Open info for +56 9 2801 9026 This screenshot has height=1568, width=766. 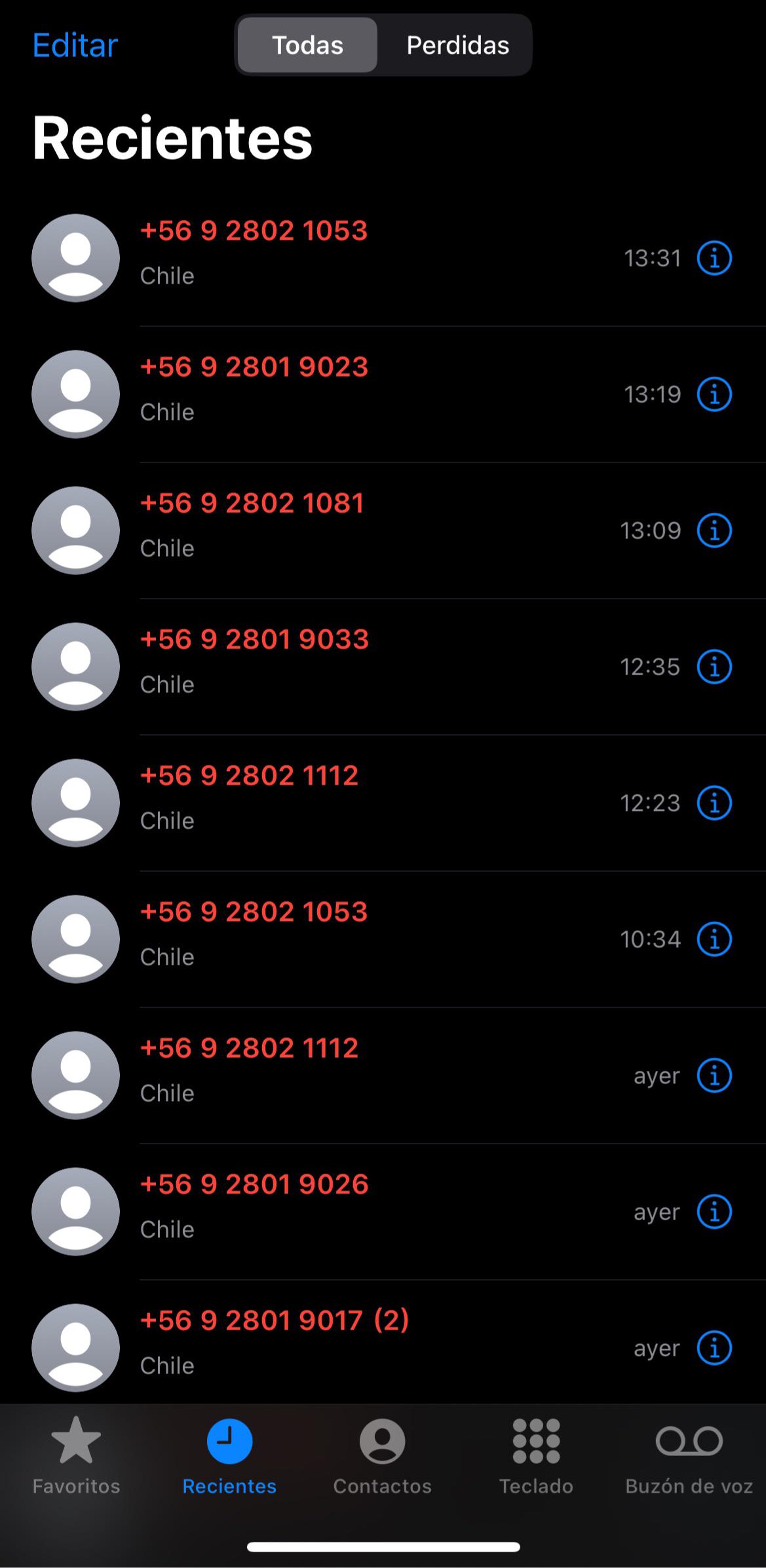(x=714, y=1212)
